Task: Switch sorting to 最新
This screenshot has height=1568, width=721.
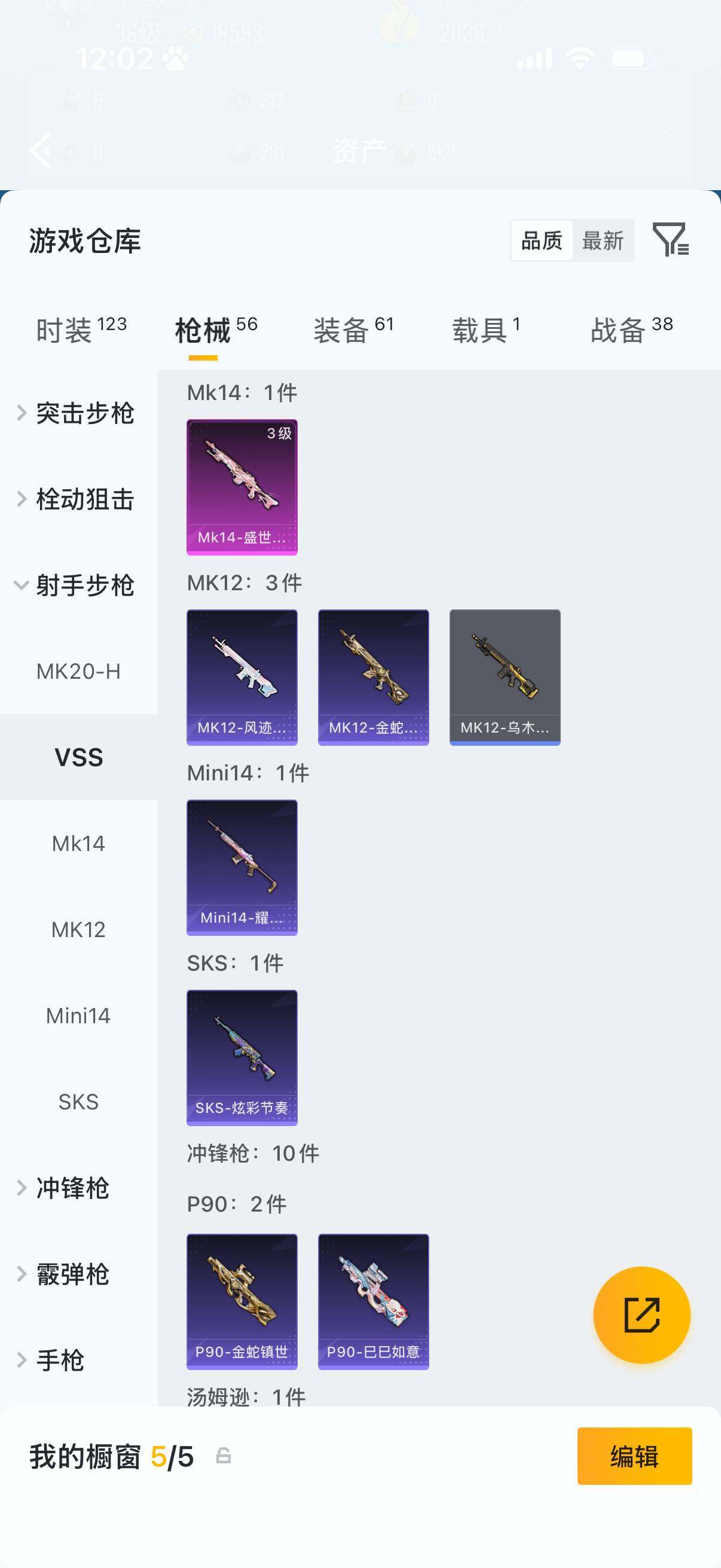Action: click(x=603, y=241)
